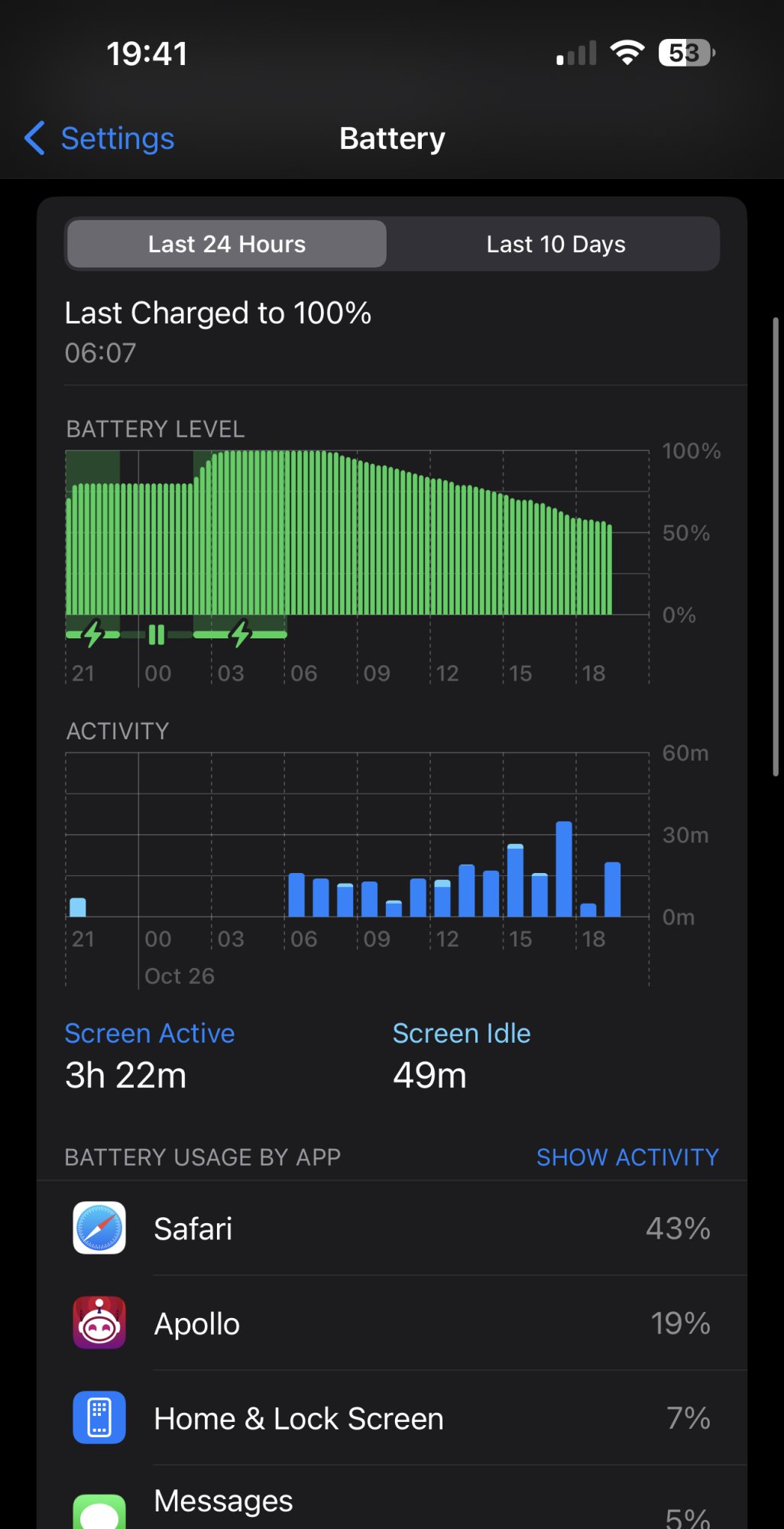Viewport: 784px width, 1529px height.
Task: Select the Last 24 Hours segment
Action: [x=227, y=245]
